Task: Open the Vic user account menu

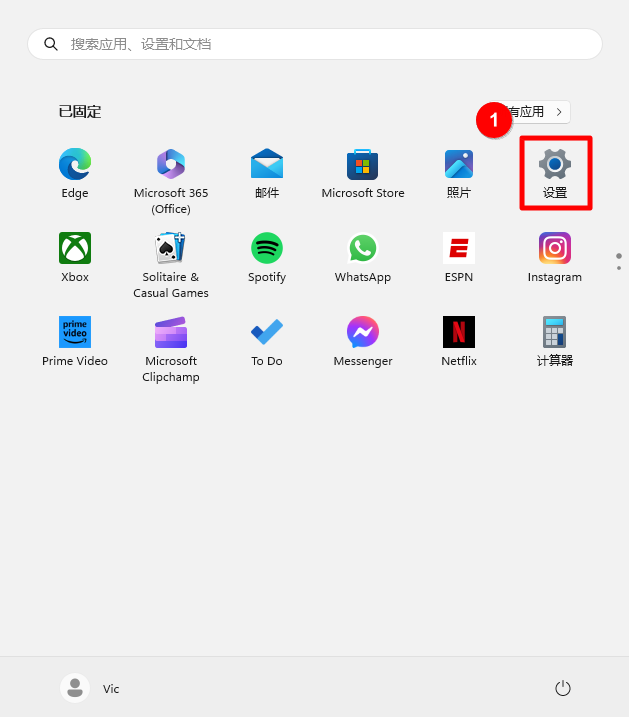Action: (x=90, y=688)
